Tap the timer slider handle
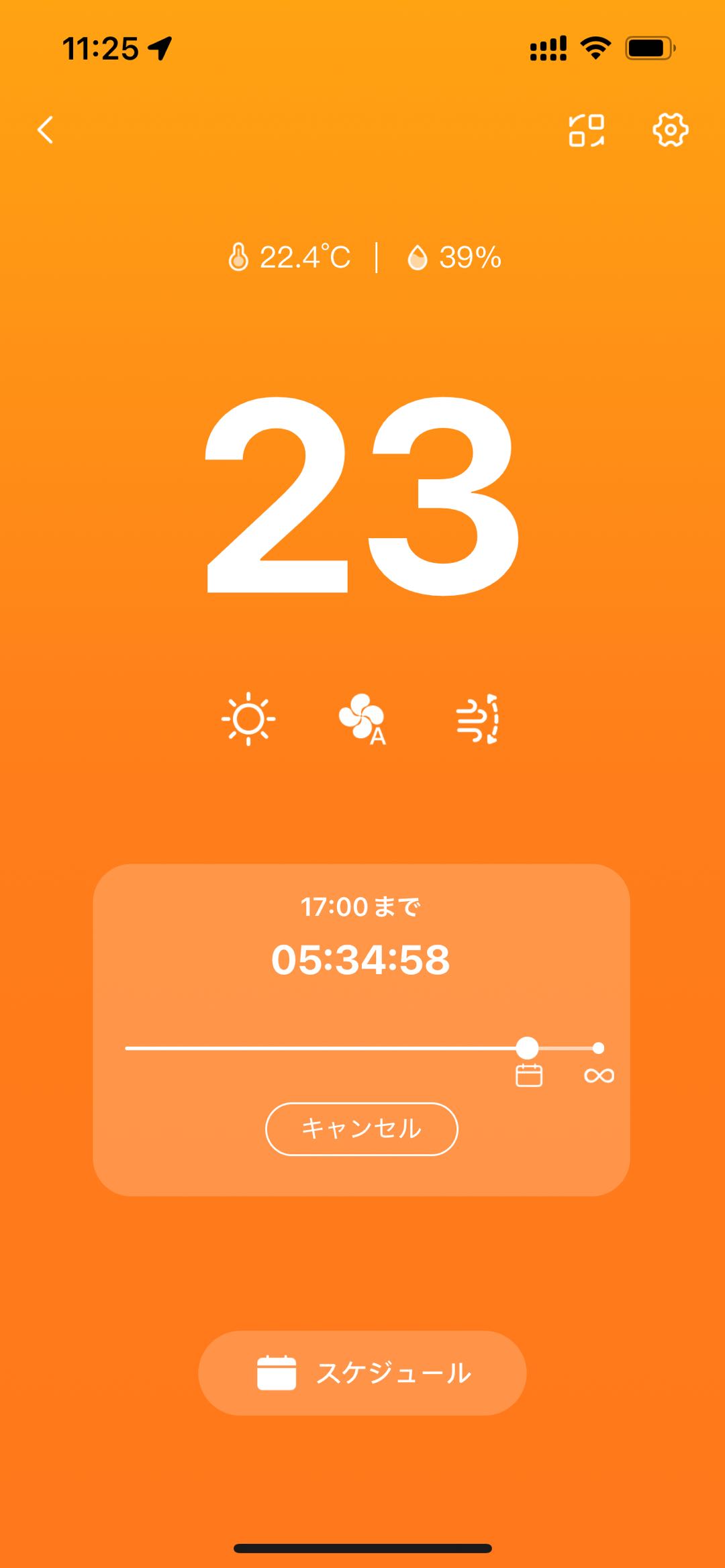 pyautogui.click(x=528, y=1047)
